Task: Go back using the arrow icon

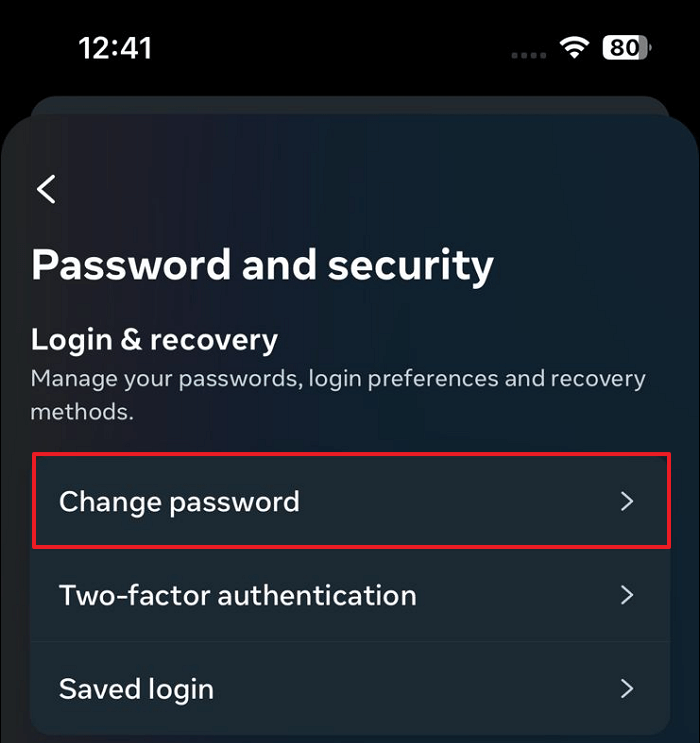Action: coord(46,189)
